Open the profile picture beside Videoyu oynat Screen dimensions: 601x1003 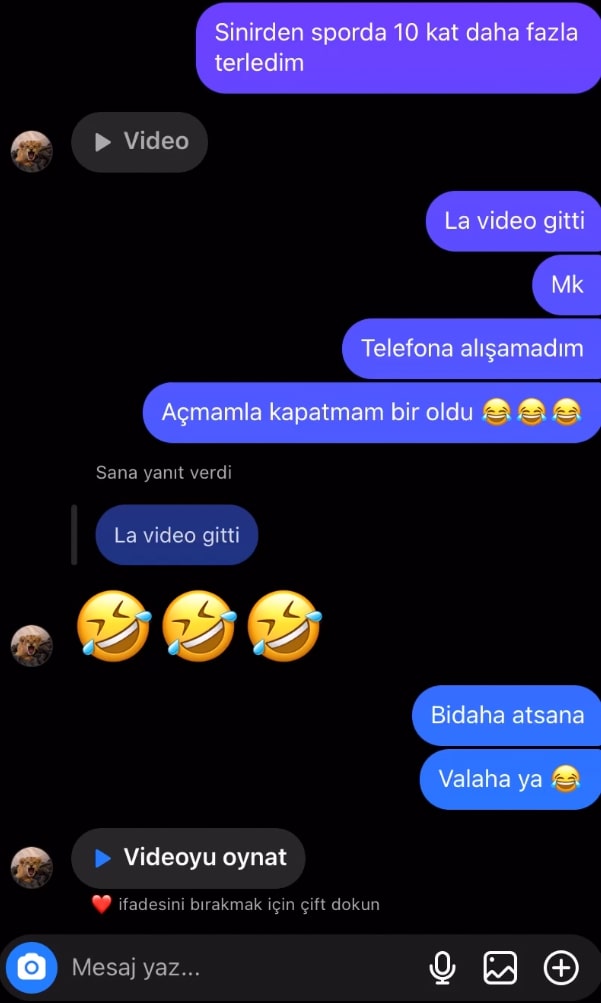coord(31,867)
